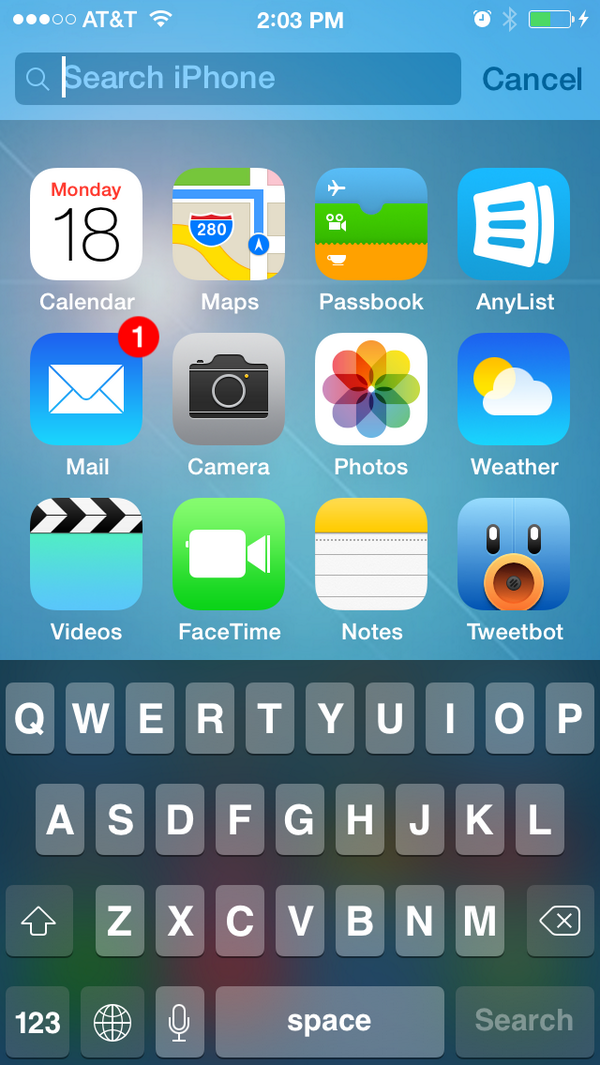Tap the Search iPhone field
The width and height of the screenshot is (600, 1065).
point(238,79)
